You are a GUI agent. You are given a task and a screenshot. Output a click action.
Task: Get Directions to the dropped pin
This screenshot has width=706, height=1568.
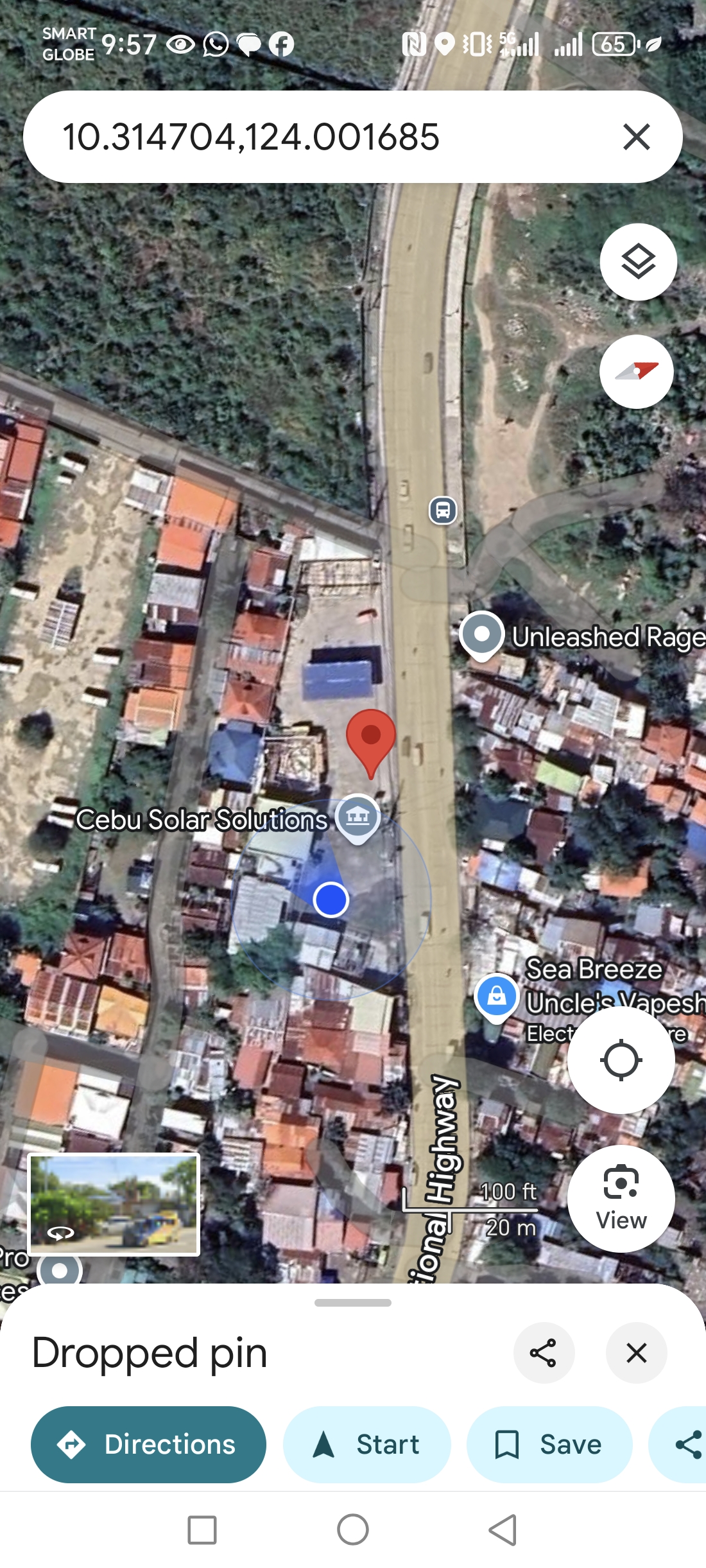point(148,1445)
